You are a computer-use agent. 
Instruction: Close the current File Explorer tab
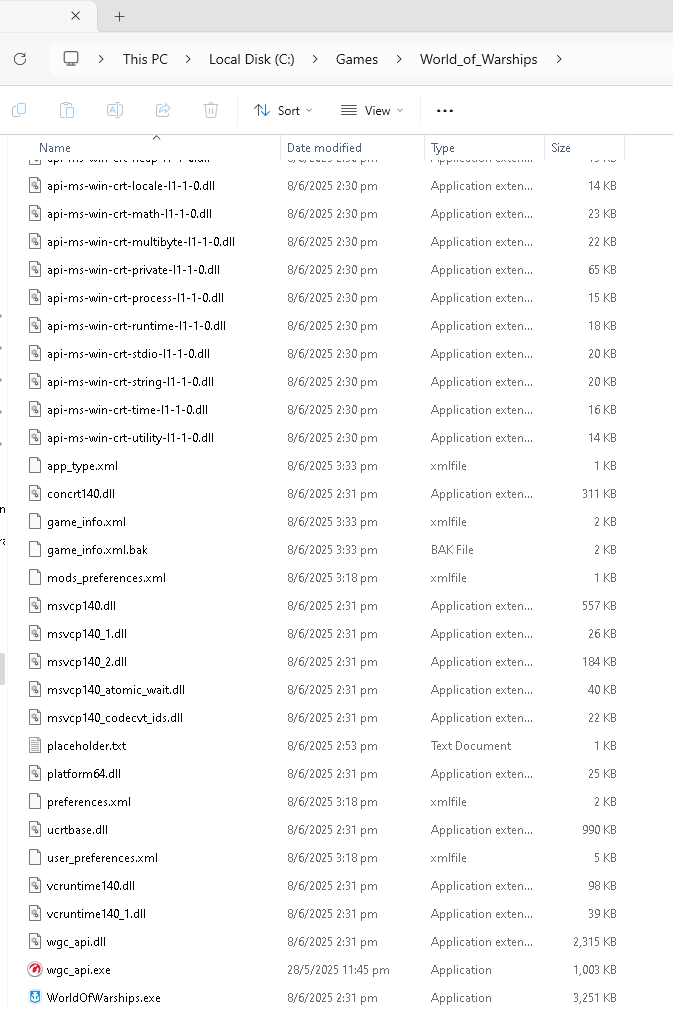click(76, 16)
